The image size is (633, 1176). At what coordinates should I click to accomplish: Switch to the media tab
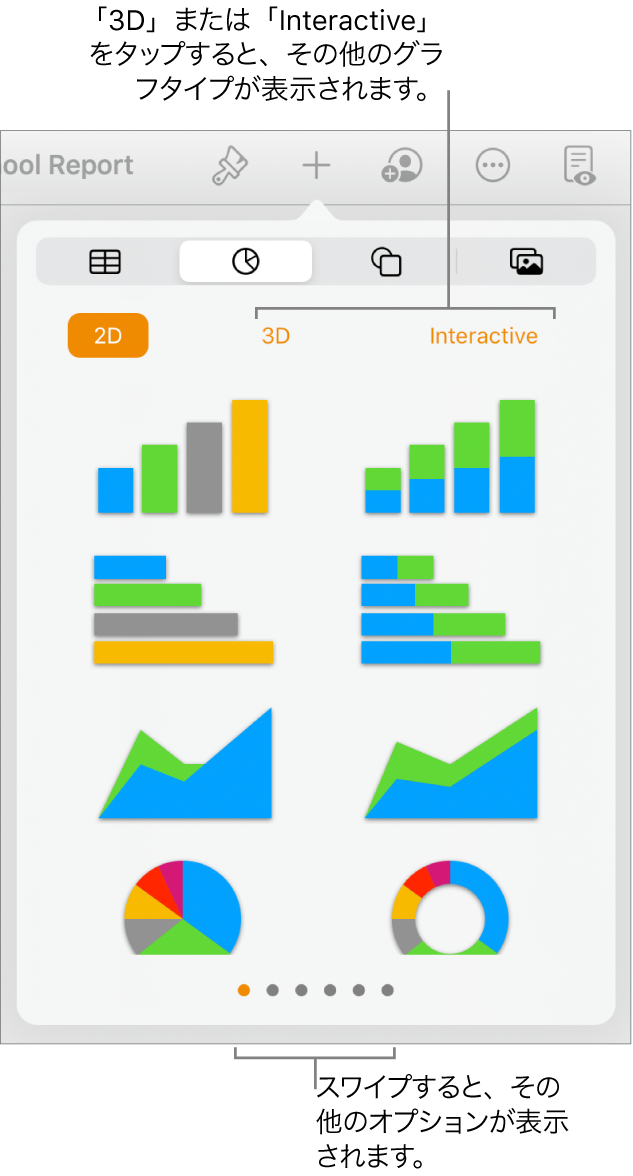click(x=526, y=262)
